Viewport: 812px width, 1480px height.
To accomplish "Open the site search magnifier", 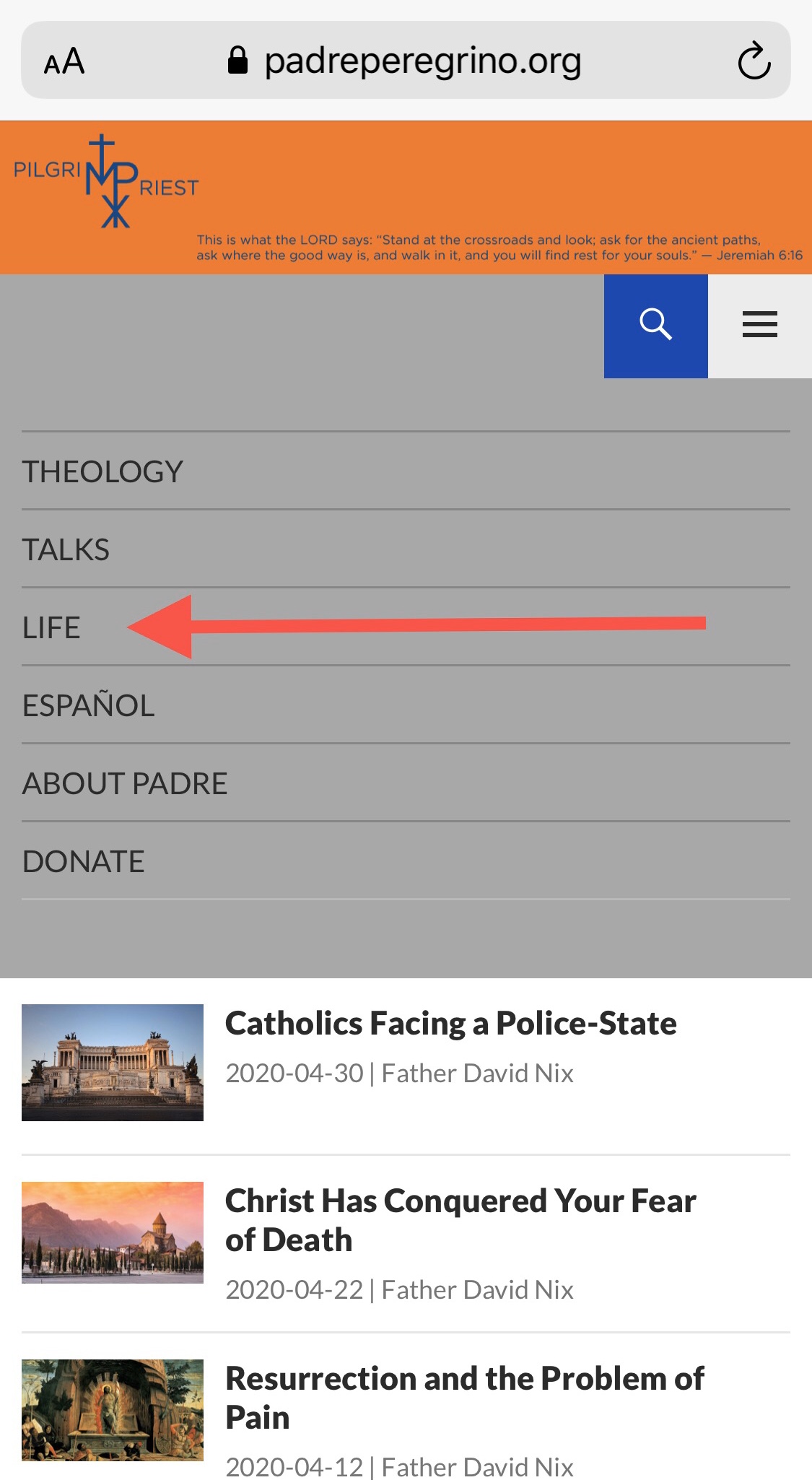I will coord(655,326).
